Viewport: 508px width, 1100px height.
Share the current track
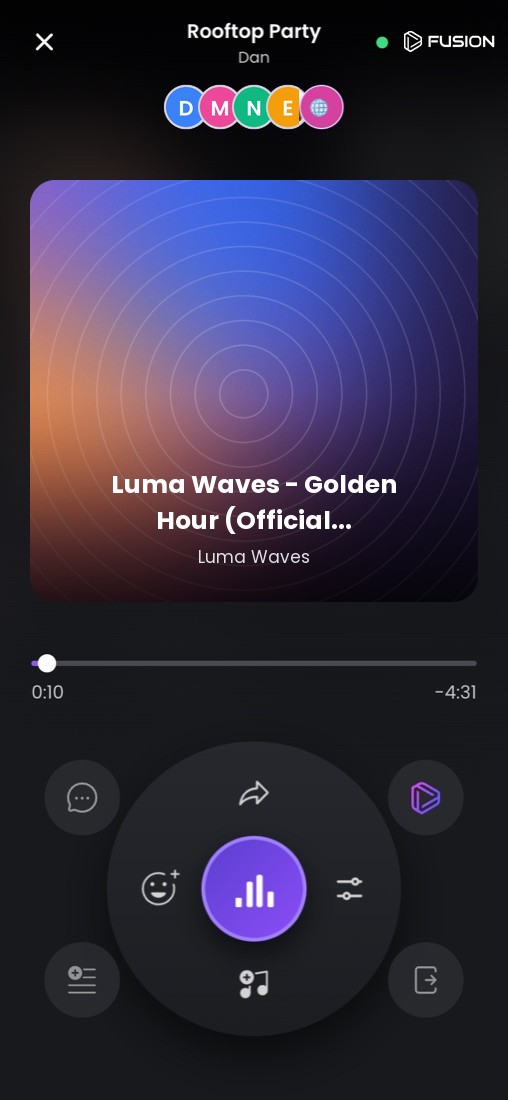(254, 794)
